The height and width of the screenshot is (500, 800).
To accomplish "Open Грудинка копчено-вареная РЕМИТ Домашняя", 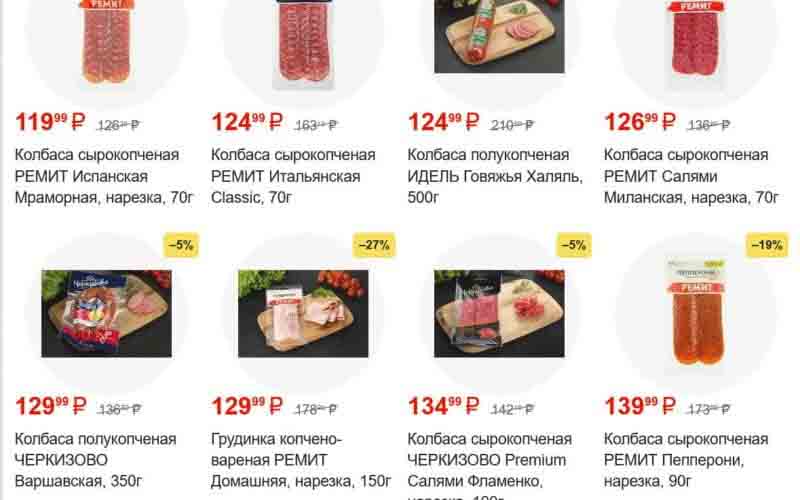I will coord(300,460).
